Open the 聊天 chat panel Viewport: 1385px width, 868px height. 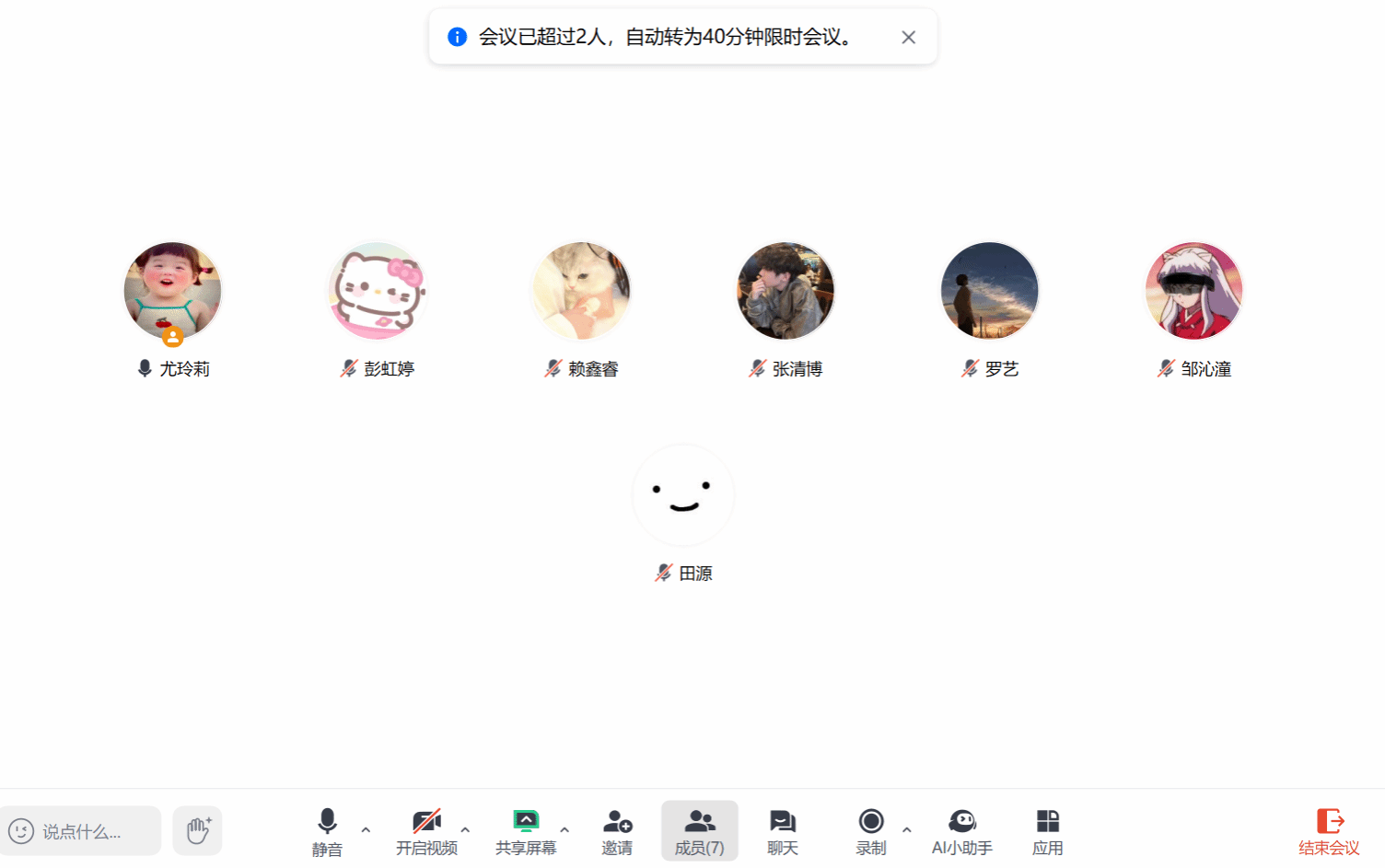[x=782, y=830]
